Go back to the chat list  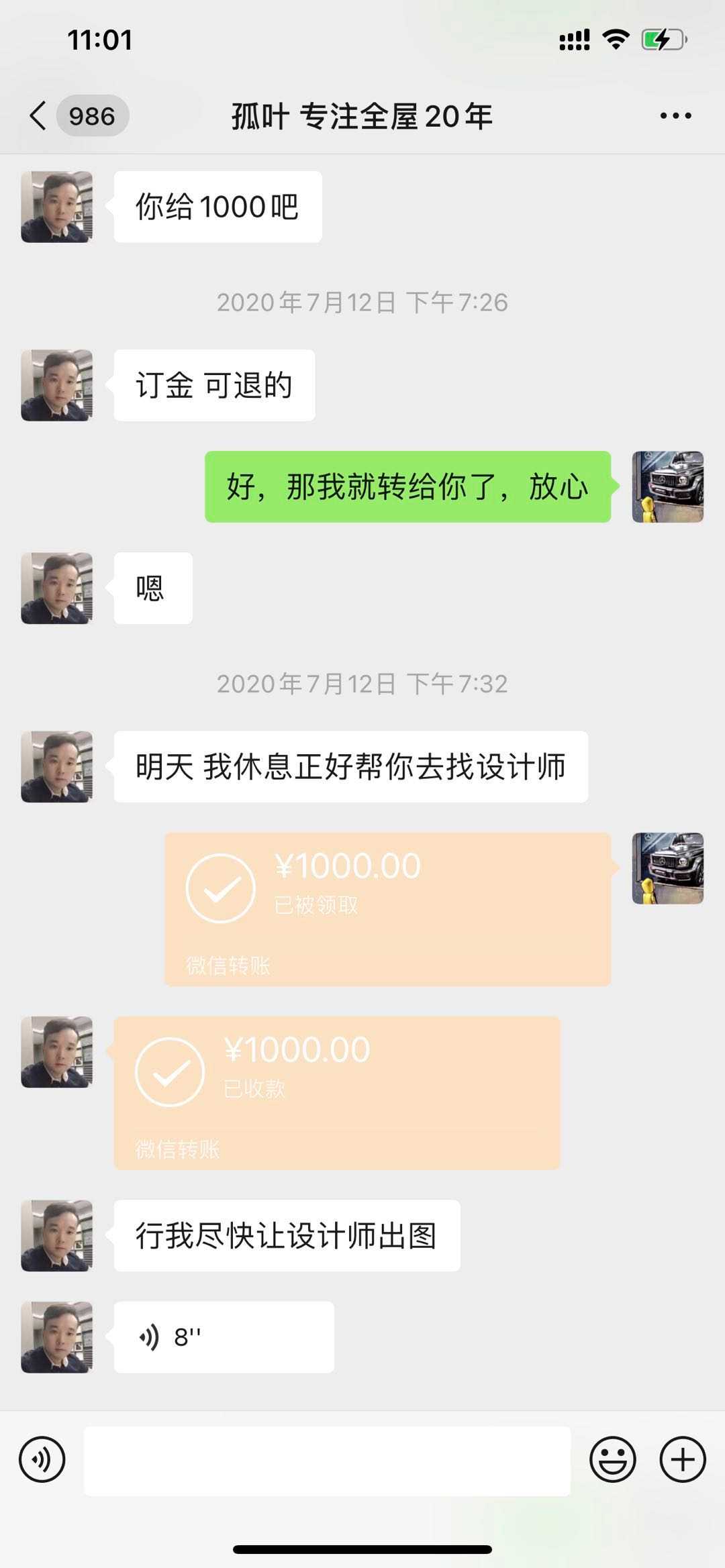tap(39, 116)
